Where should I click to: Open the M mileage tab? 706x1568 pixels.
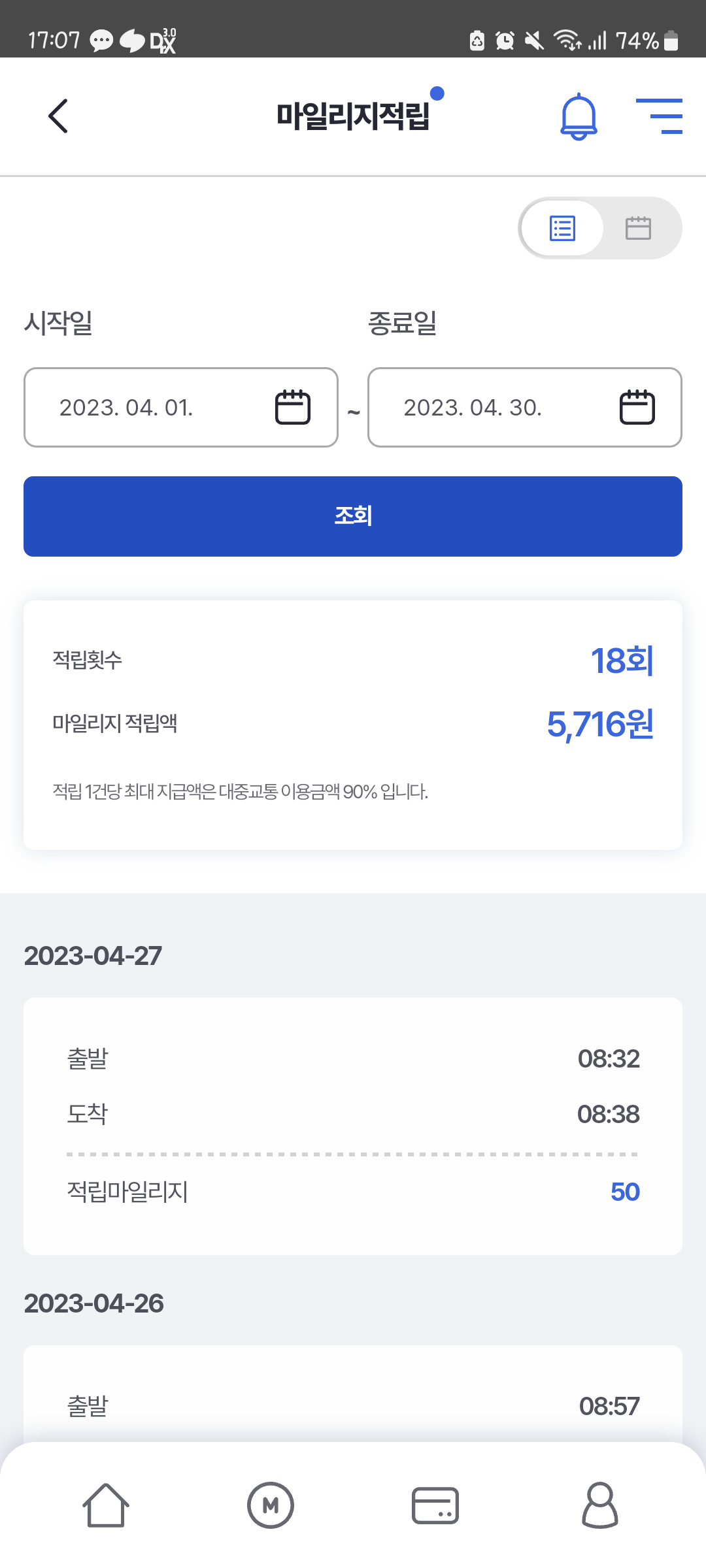271,1505
